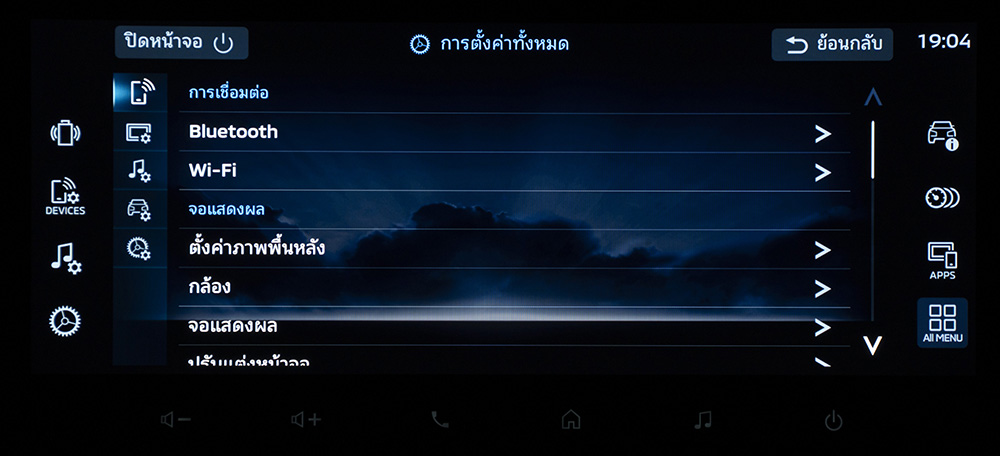Open ตั้งค่าภาพพื้นหลัง wallpaper settings

tap(510, 249)
